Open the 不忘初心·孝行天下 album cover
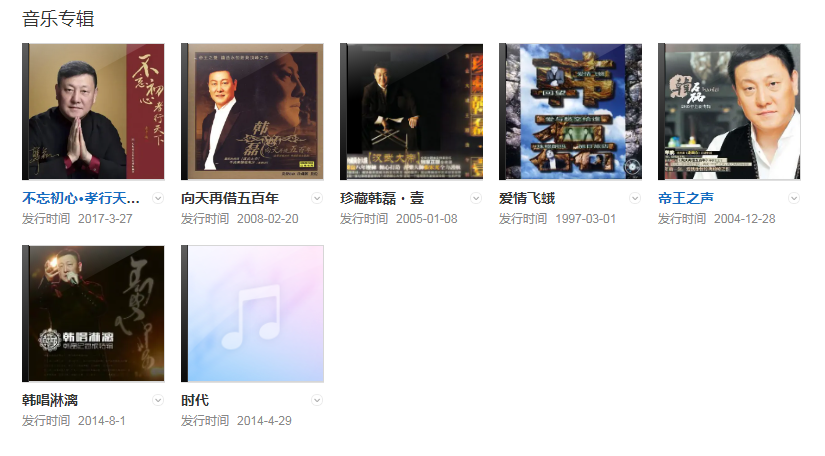The width and height of the screenshot is (825, 456). click(93, 112)
